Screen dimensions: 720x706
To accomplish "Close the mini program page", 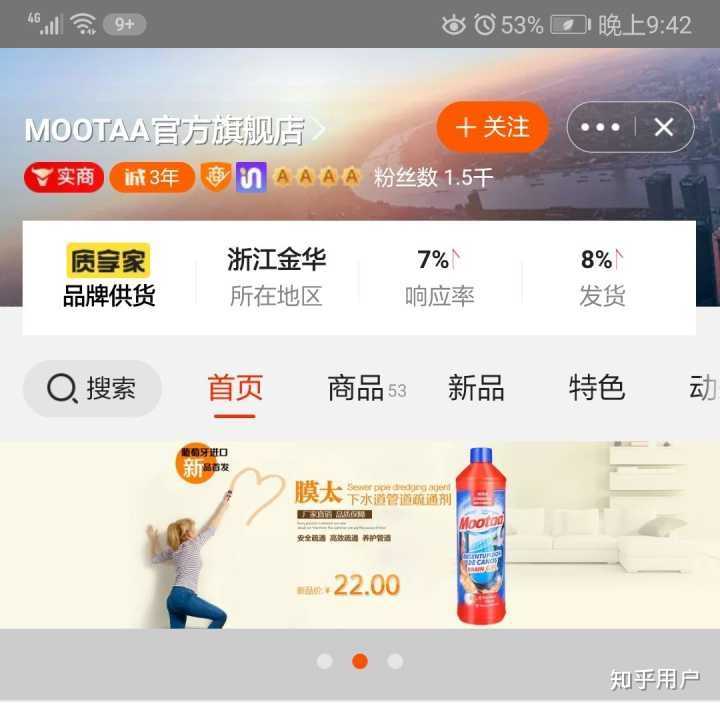I will [x=664, y=127].
